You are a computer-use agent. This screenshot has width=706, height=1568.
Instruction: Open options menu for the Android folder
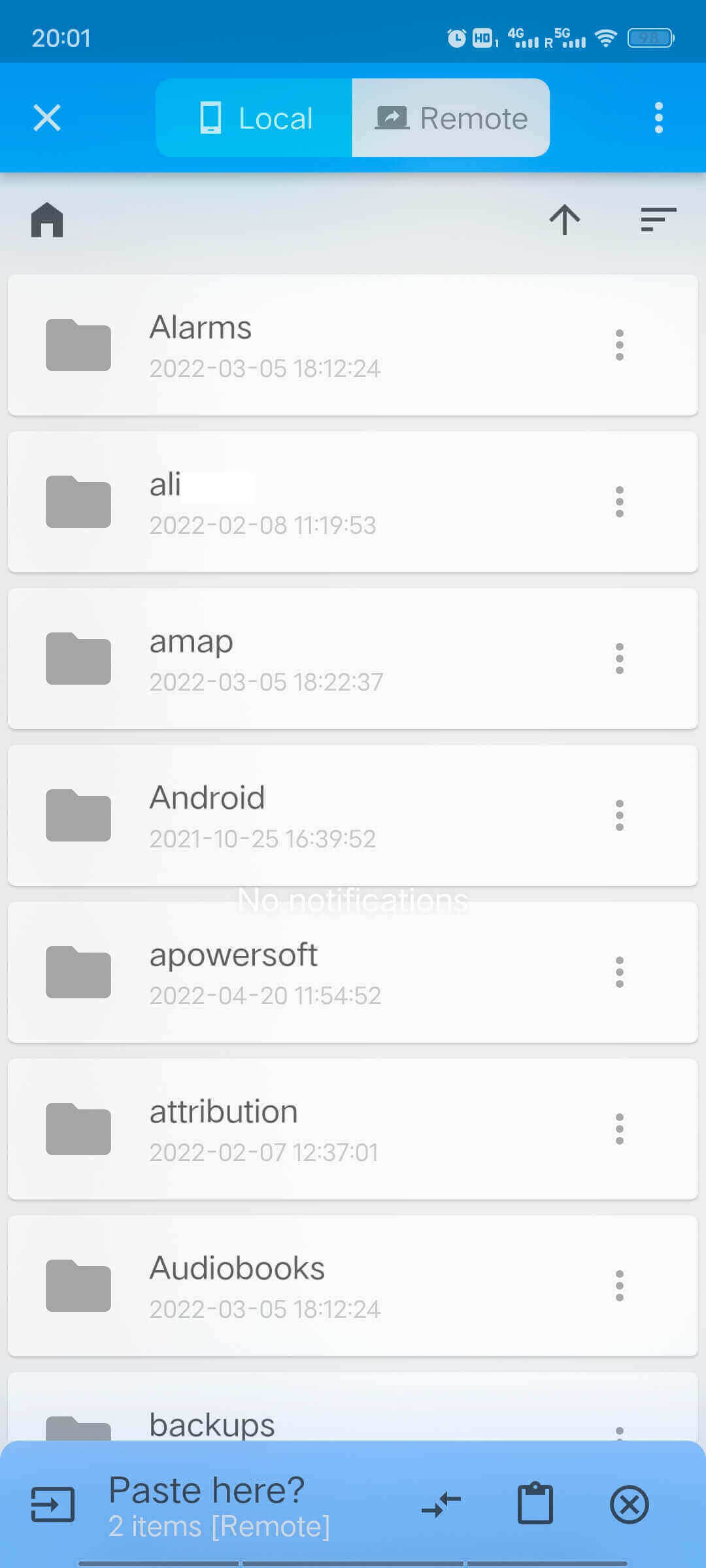(619, 815)
